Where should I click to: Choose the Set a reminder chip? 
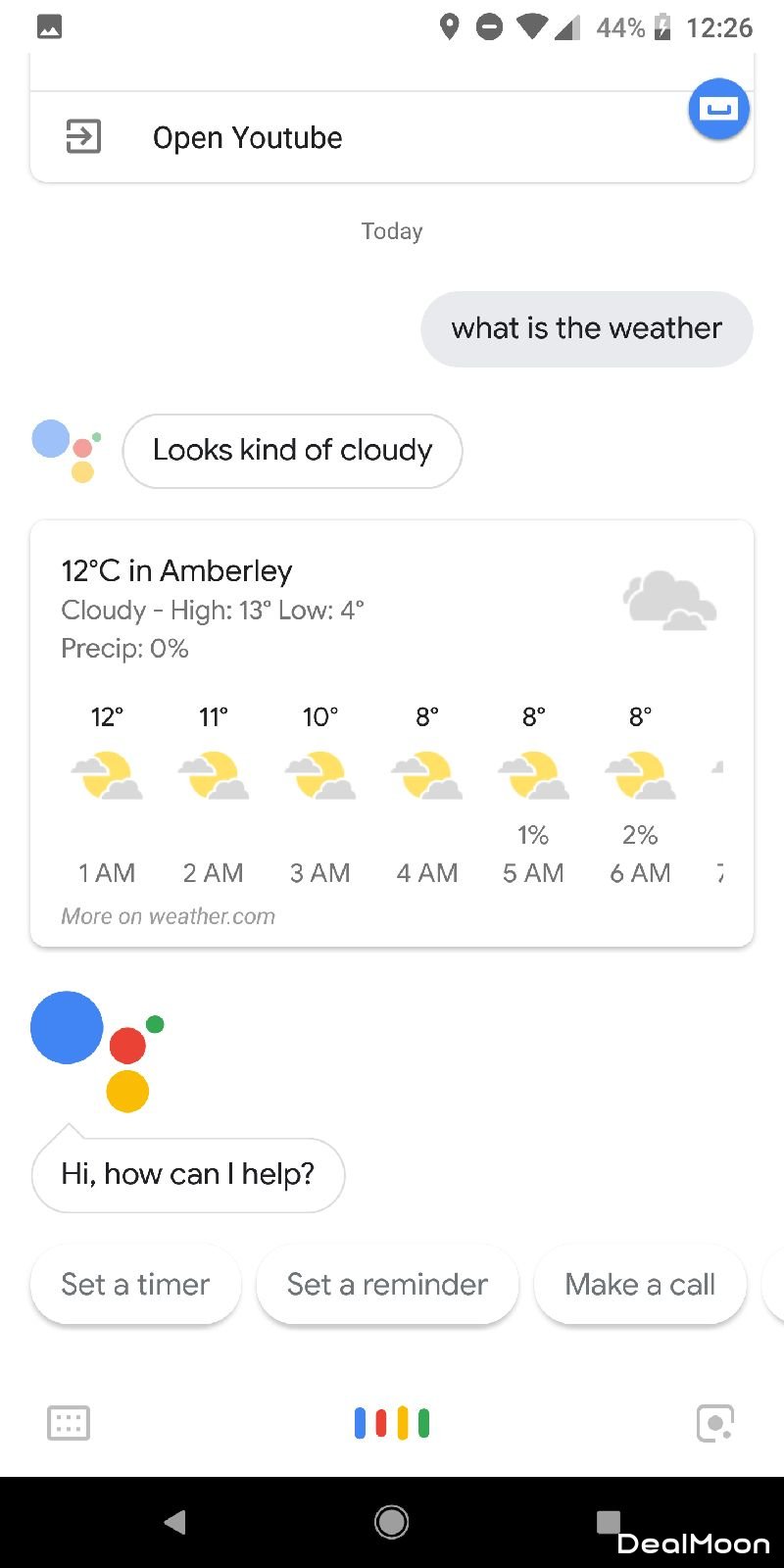(x=387, y=1285)
